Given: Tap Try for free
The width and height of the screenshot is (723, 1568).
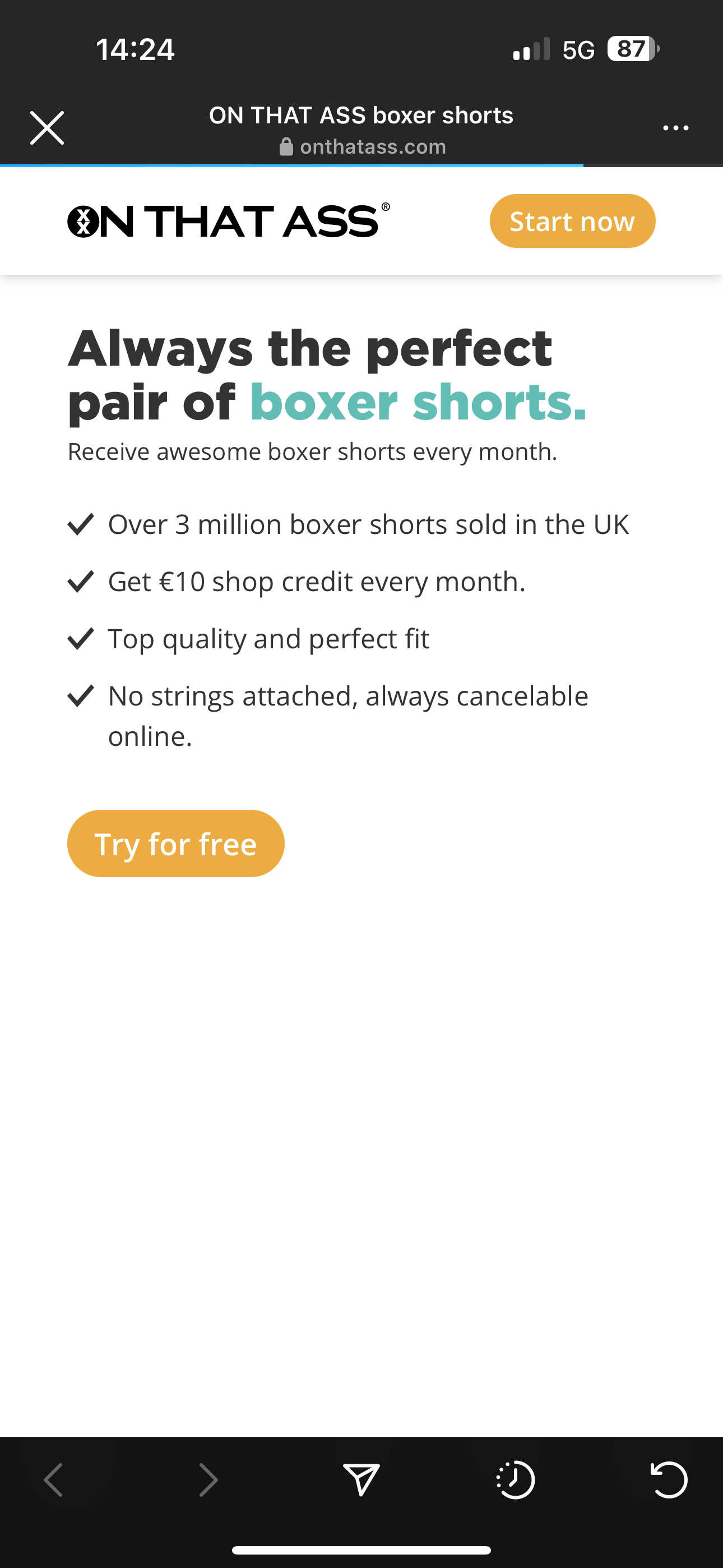Looking at the screenshot, I should (175, 843).
